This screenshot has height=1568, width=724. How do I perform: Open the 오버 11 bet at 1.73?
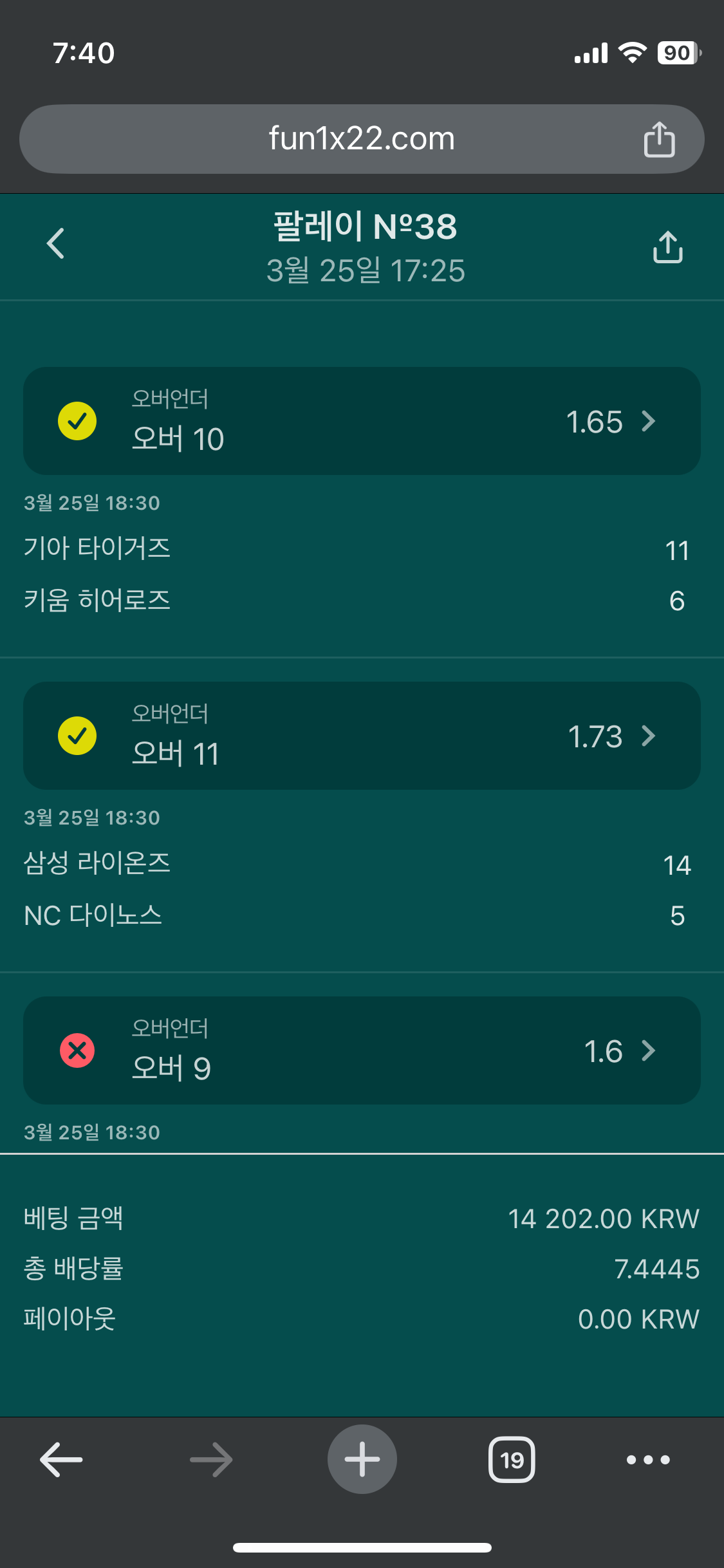coord(362,736)
